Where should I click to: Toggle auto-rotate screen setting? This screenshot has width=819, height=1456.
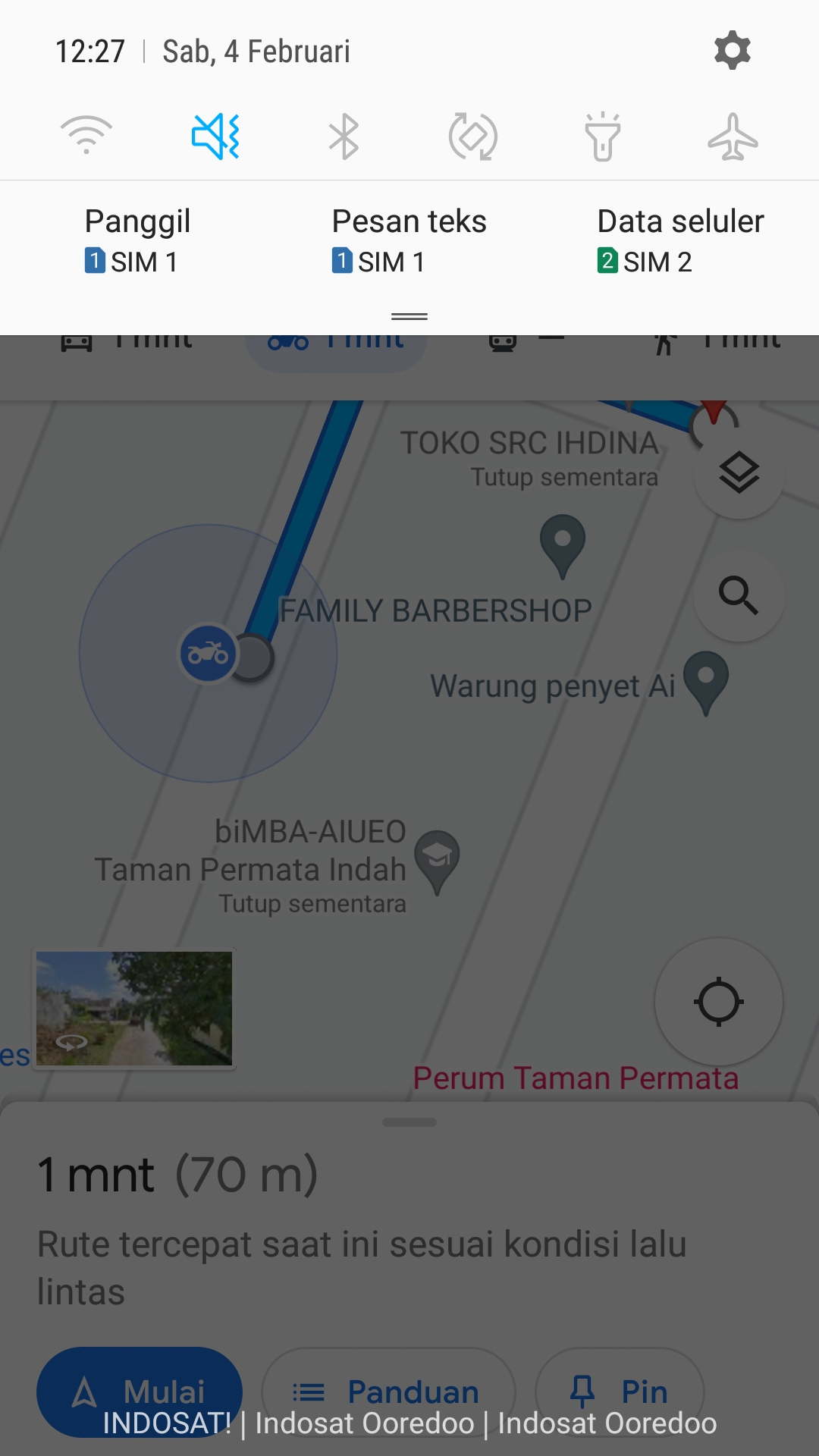click(x=473, y=136)
